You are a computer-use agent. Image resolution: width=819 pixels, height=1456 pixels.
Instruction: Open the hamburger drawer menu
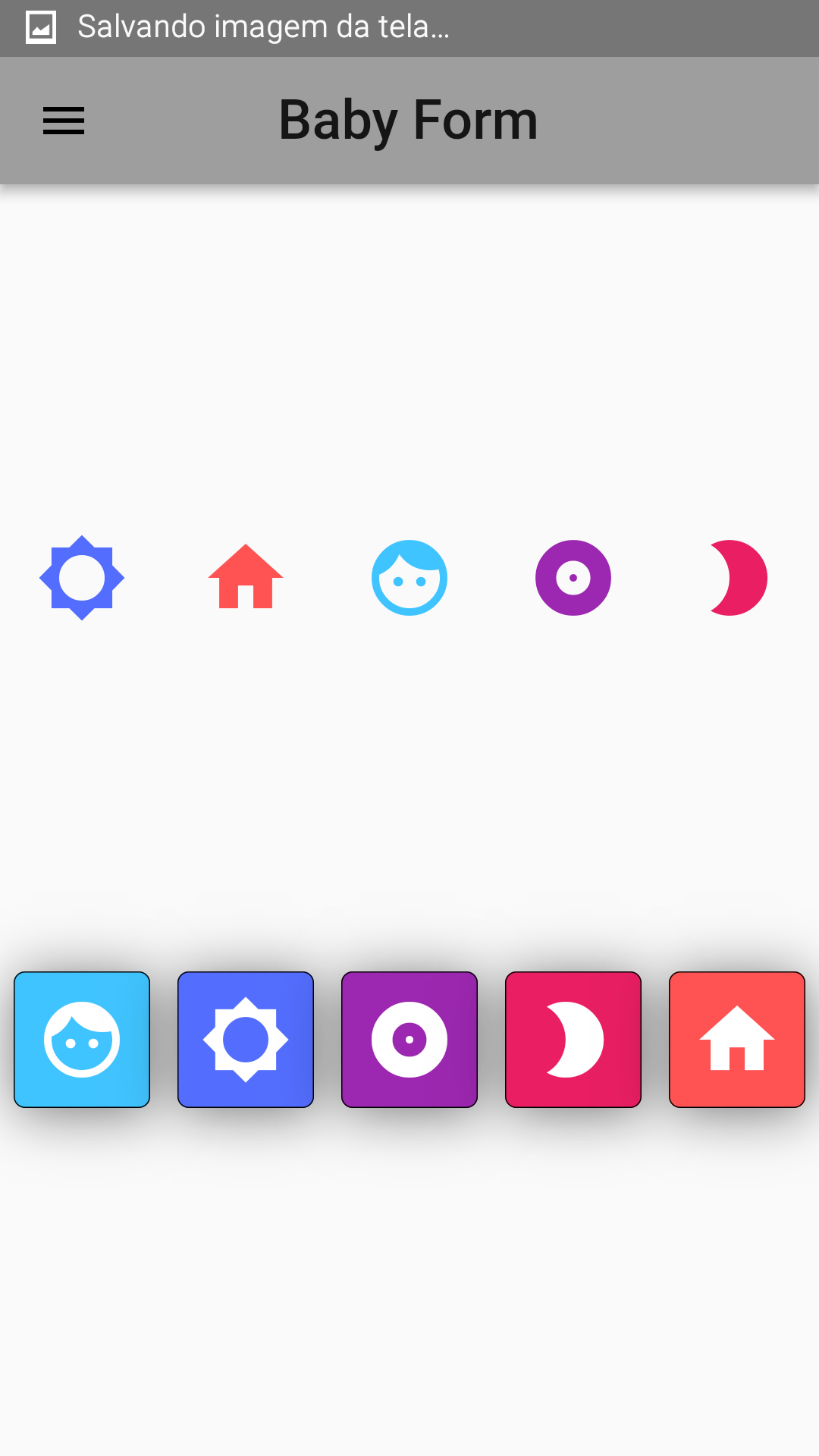(x=64, y=121)
